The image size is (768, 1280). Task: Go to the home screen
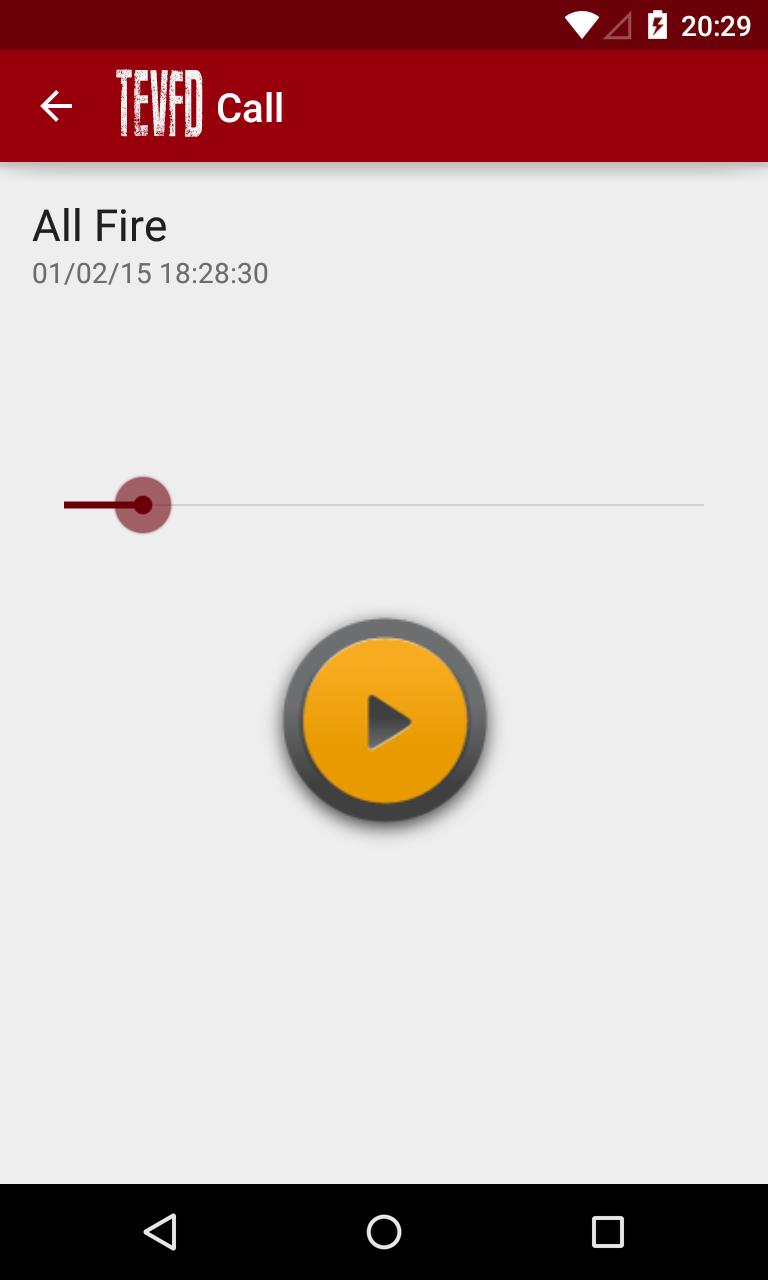[384, 1232]
